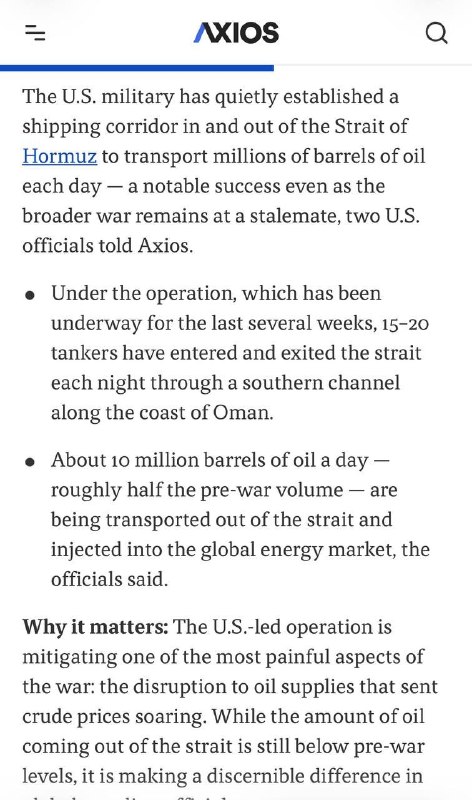Follow the Hormuz link
Screen dimensions: 472x800
(59, 156)
